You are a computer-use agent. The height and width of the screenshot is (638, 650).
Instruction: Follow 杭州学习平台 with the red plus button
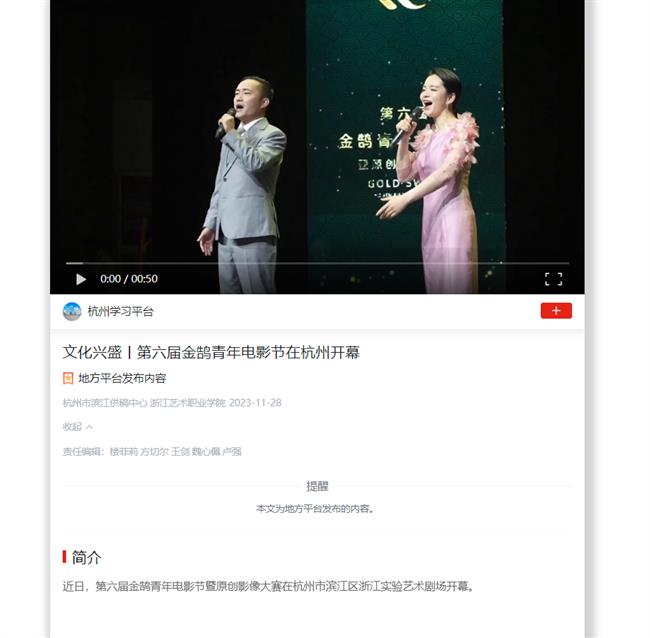click(x=556, y=311)
